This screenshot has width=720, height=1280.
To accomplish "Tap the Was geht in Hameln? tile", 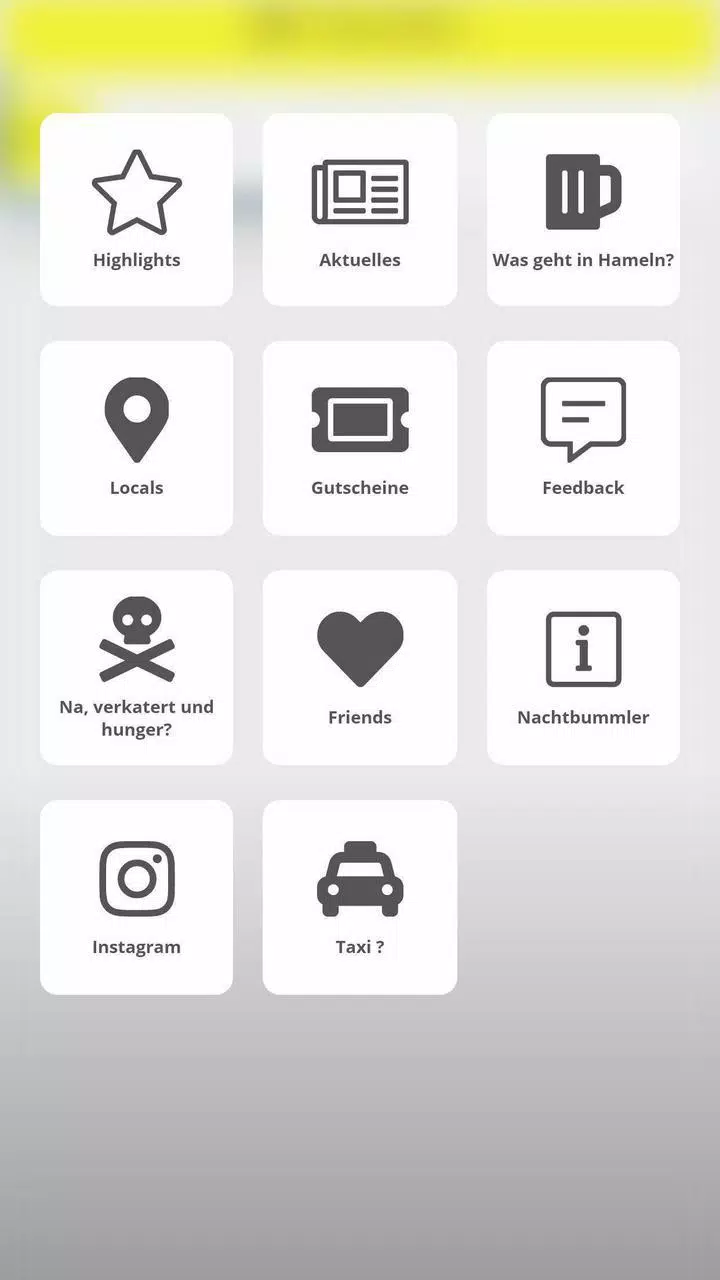I will click(583, 209).
